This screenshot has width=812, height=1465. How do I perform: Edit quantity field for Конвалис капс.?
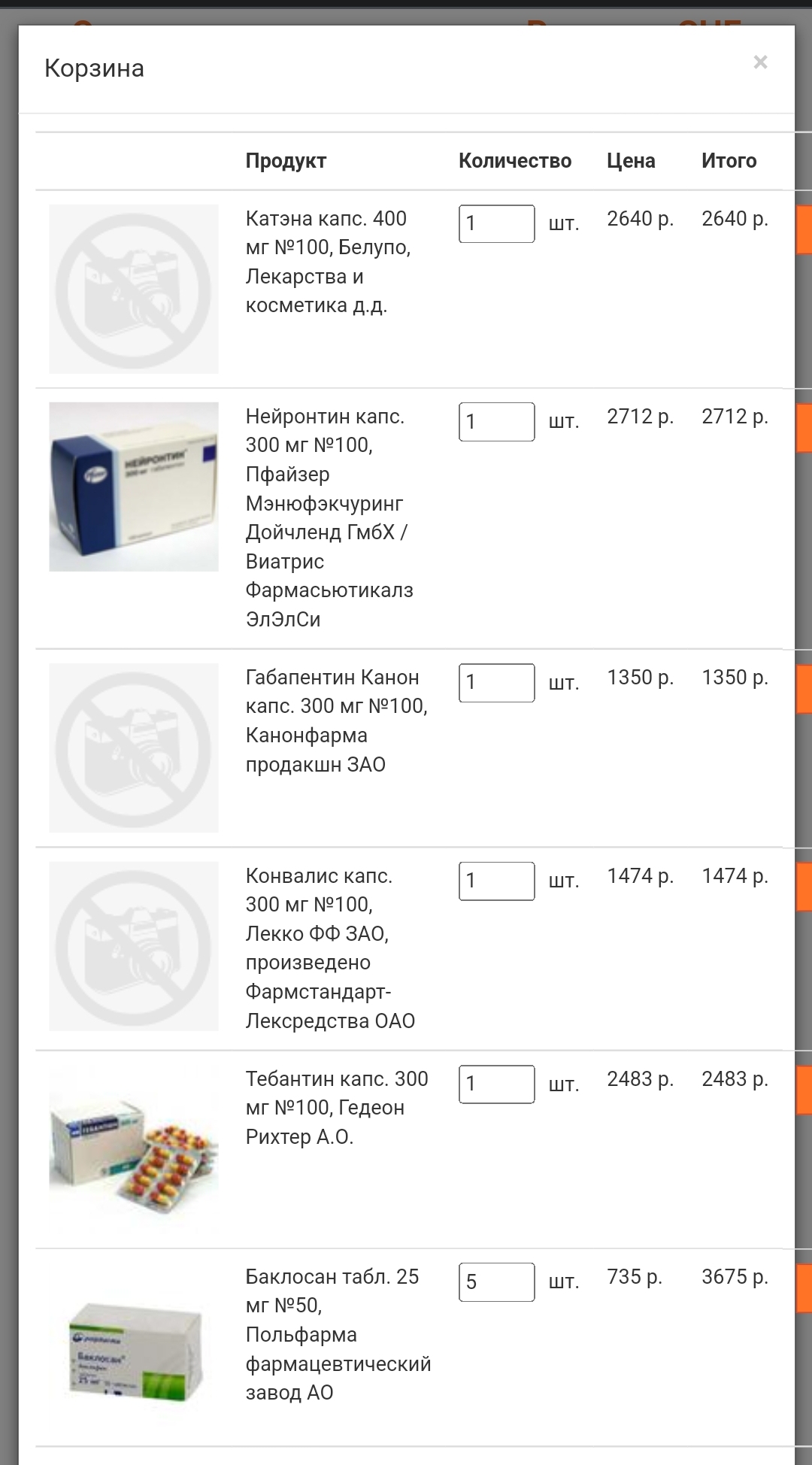click(497, 881)
